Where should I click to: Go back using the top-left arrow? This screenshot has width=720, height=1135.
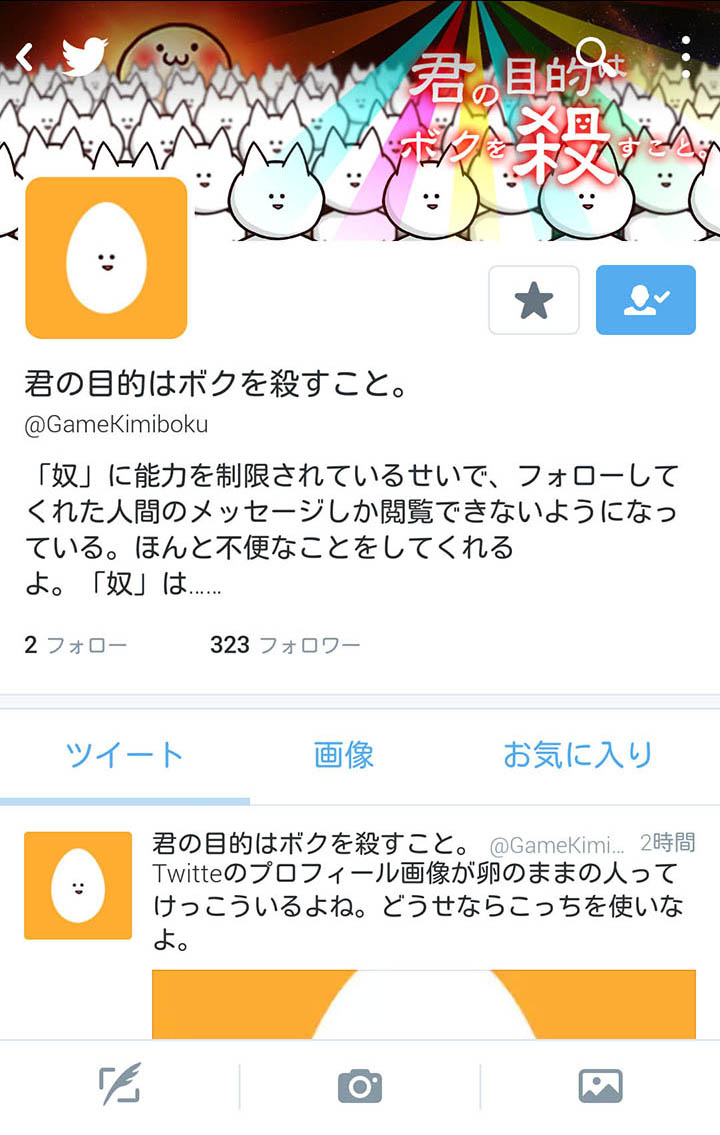[x=25, y=57]
